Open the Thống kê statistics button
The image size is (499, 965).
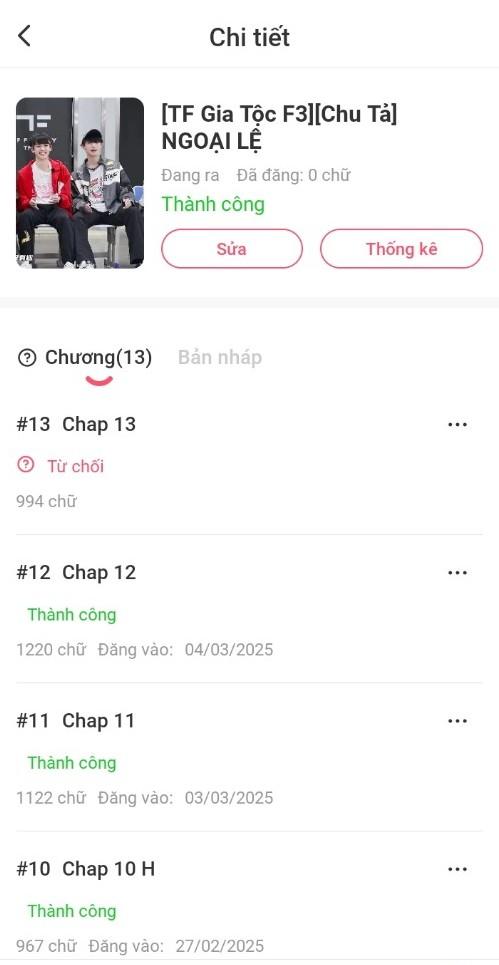[x=401, y=249]
